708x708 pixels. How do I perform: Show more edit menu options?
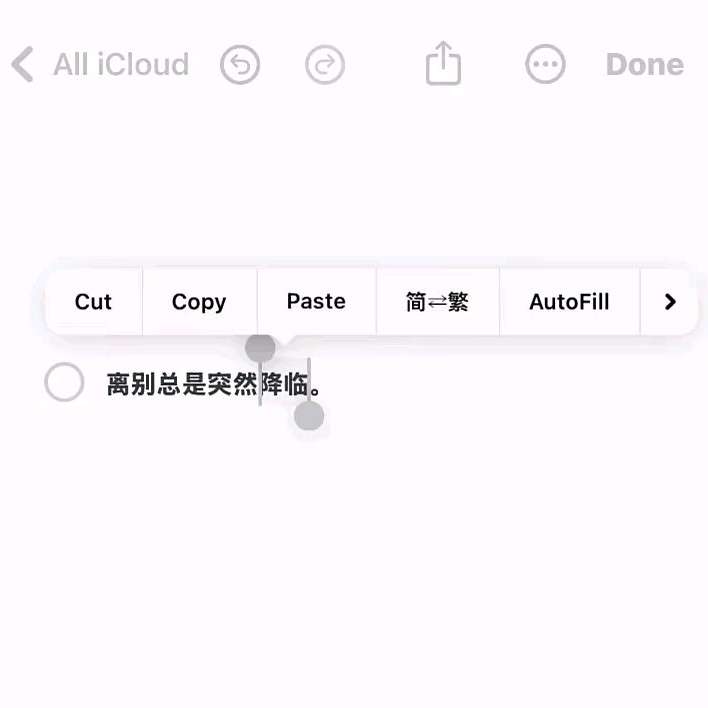tap(670, 302)
